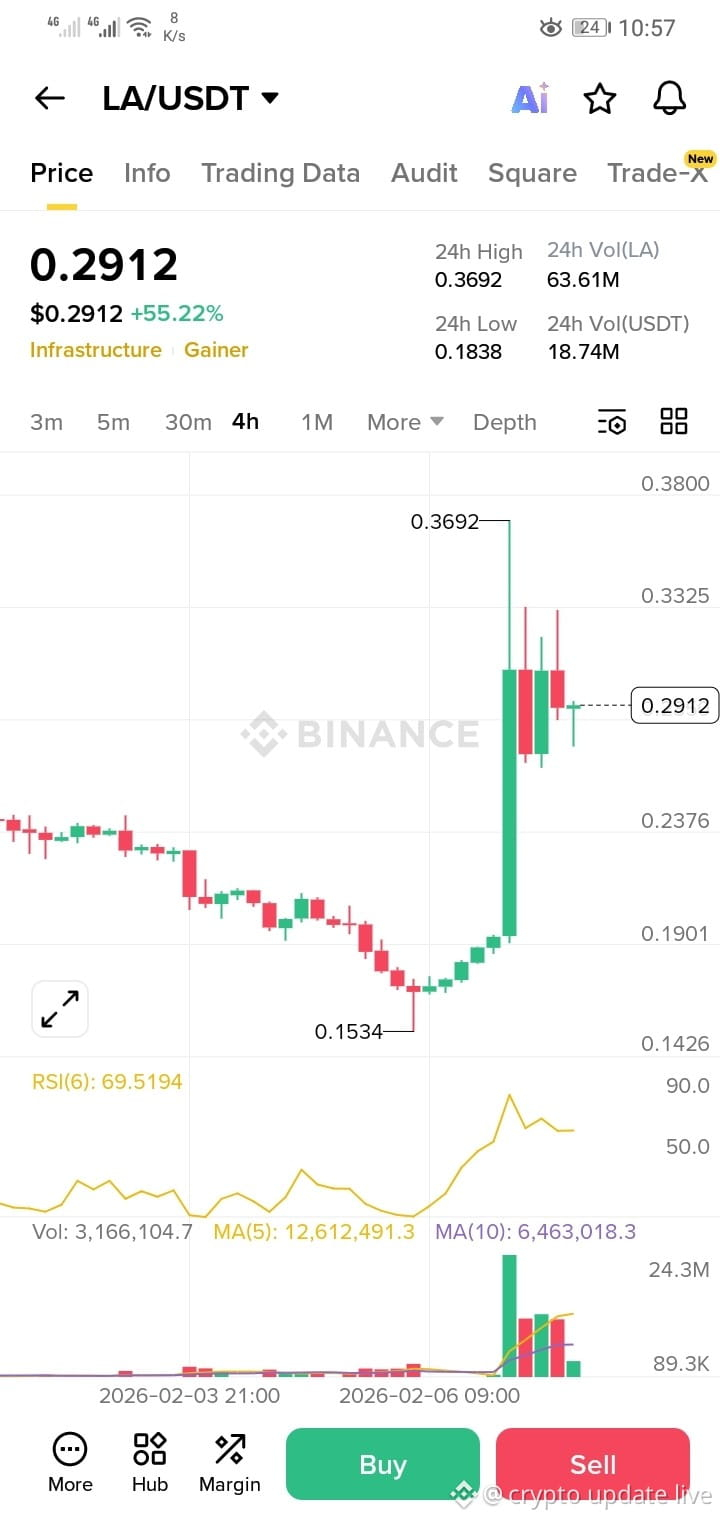
Task: Open the Audit tab
Action: point(424,173)
